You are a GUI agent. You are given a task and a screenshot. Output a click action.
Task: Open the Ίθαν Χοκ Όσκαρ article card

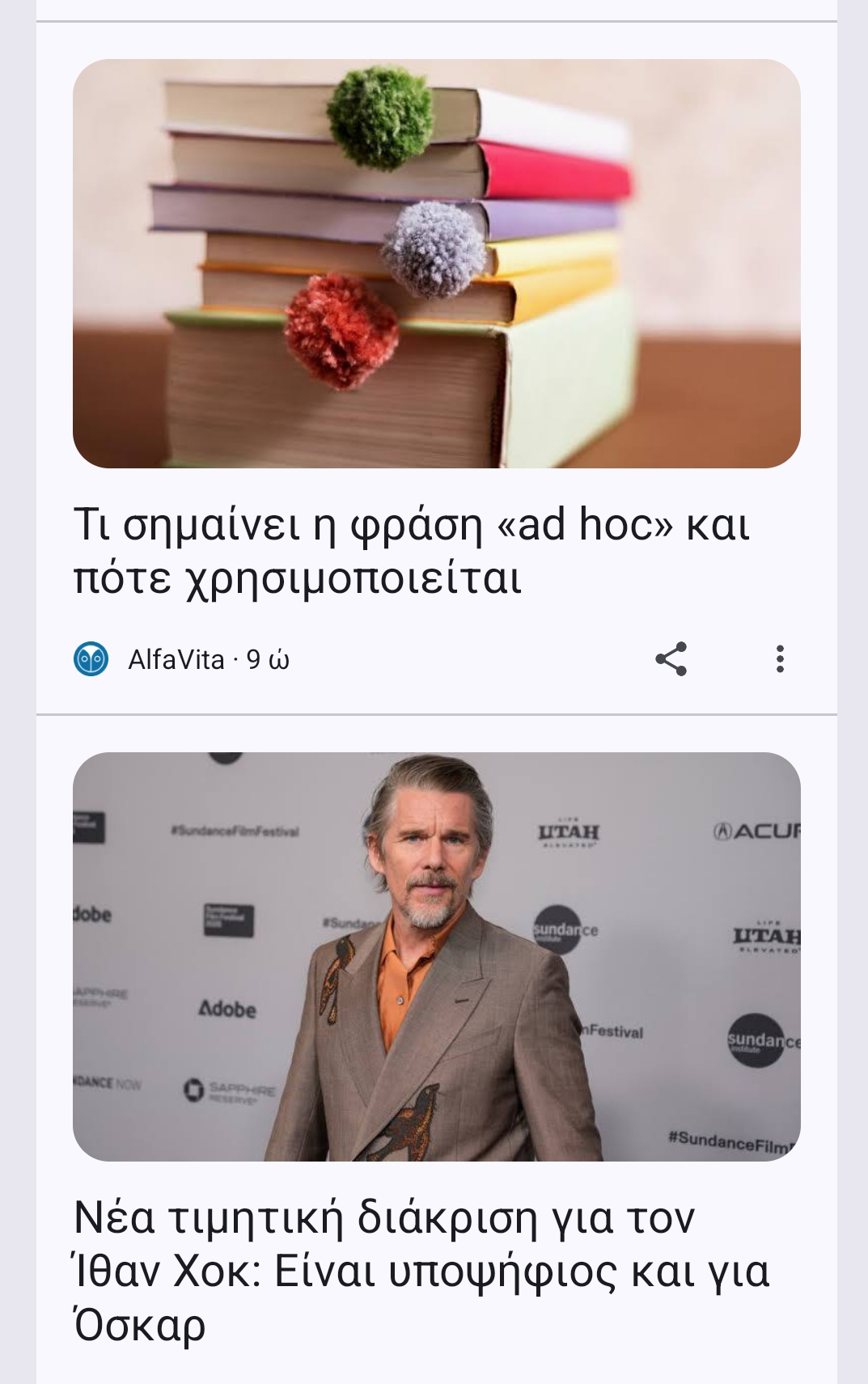click(421, 1270)
